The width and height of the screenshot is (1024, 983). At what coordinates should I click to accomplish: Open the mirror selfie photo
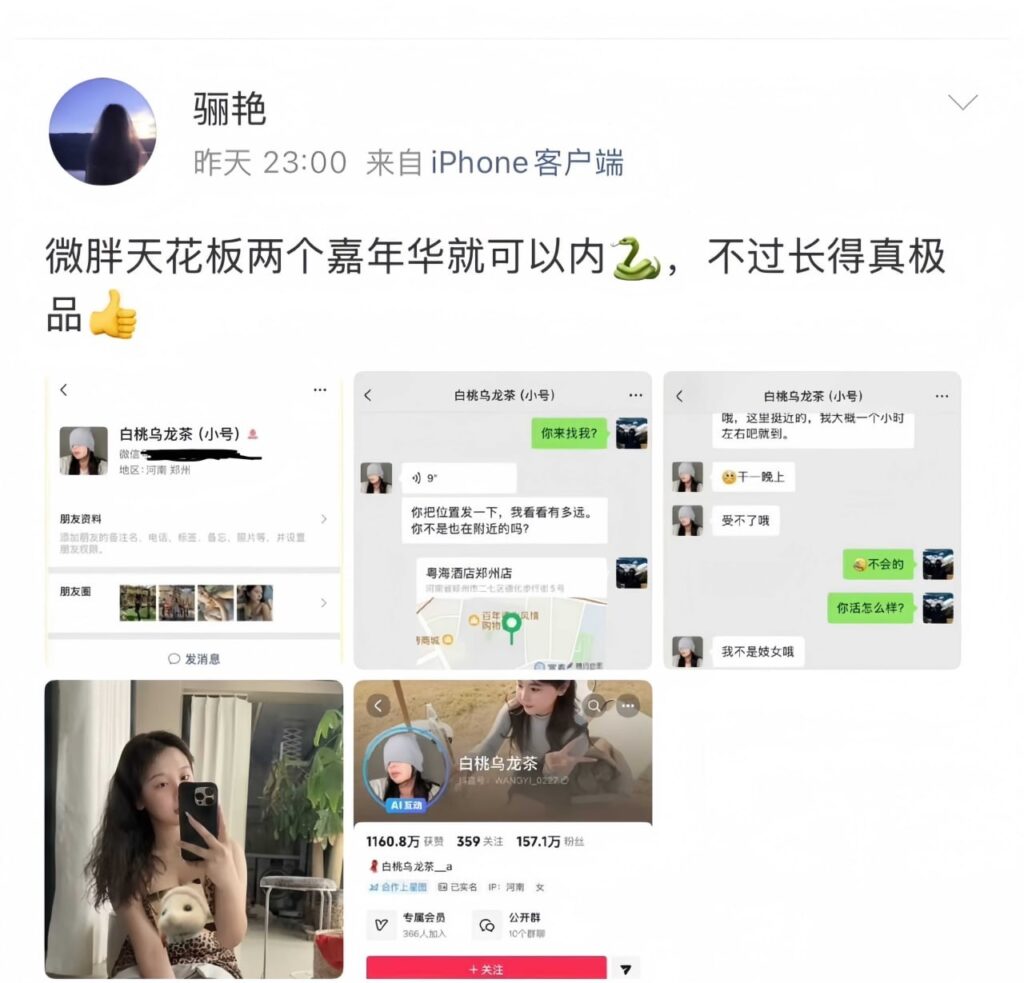pos(194,830)
